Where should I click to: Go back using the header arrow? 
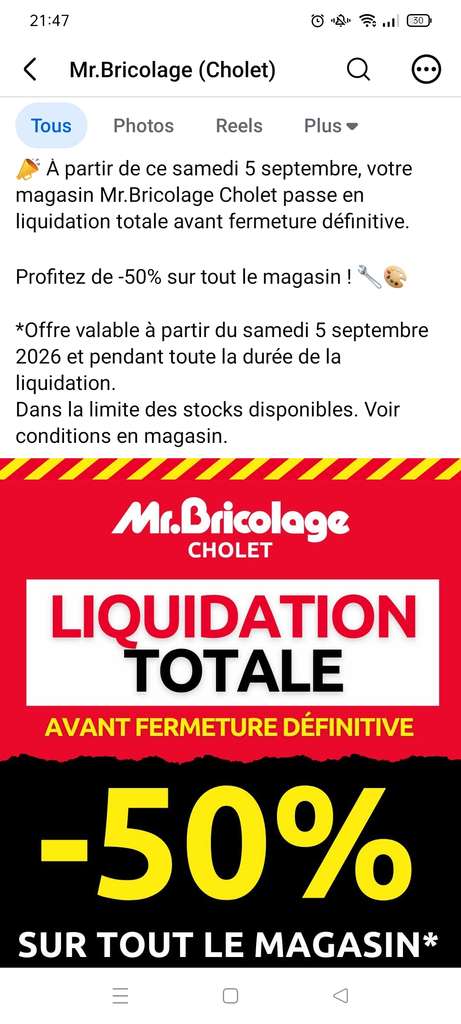click(30, 69)
